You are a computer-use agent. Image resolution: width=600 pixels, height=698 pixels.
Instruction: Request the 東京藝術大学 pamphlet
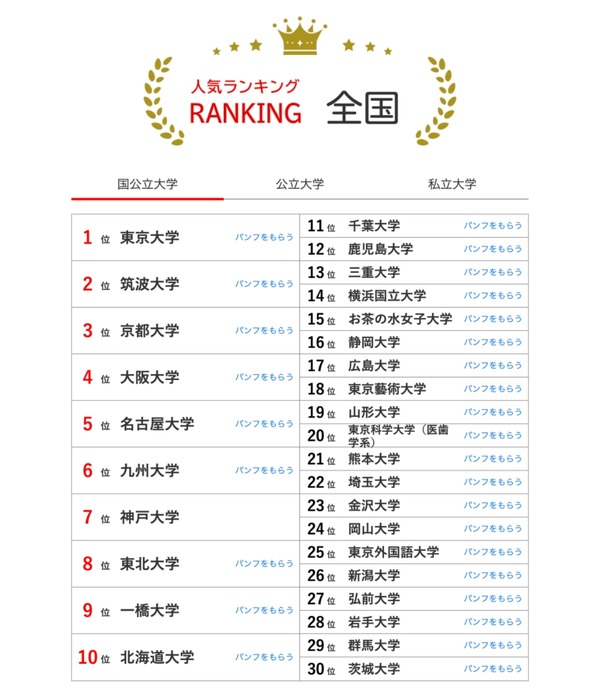point(492,389)
